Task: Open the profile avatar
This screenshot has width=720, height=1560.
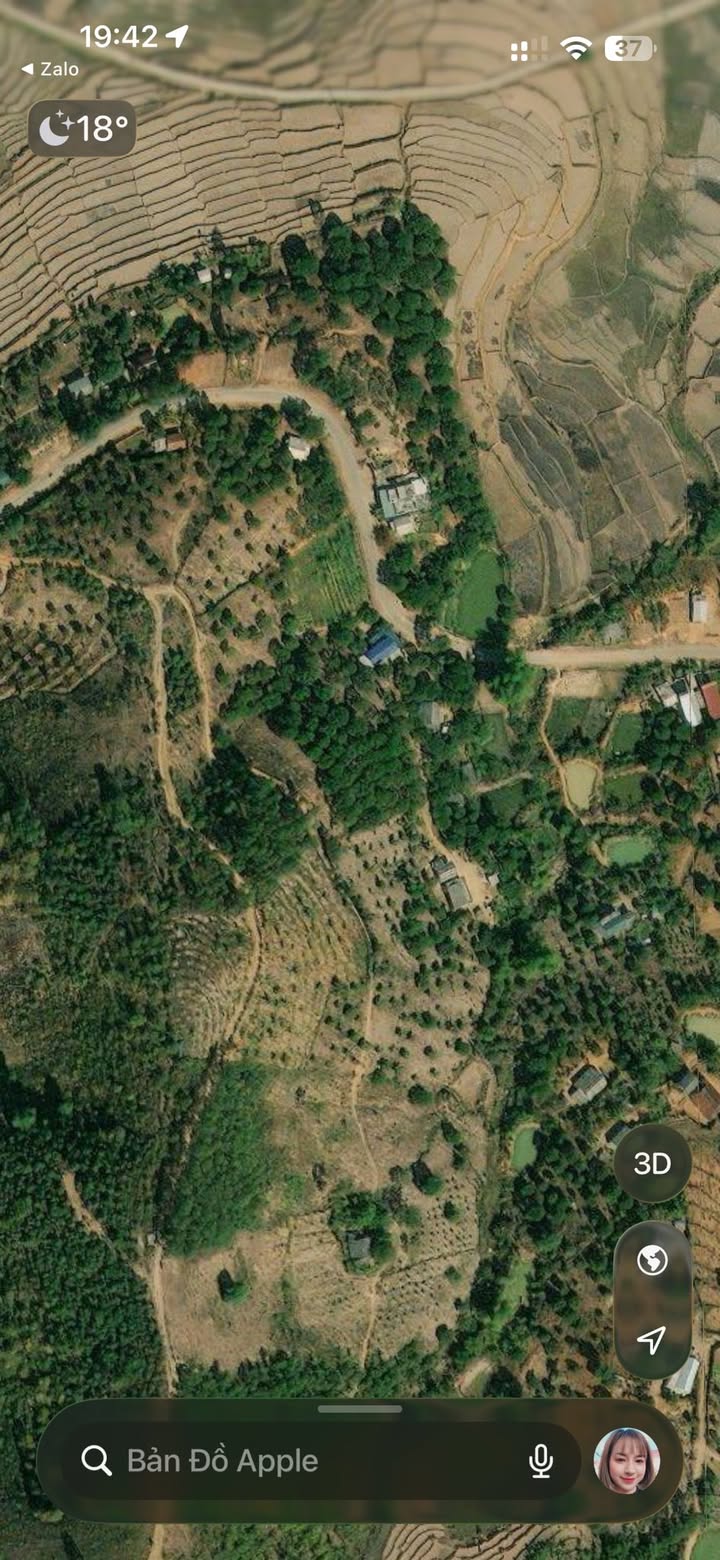Action: pos(627,1461)
